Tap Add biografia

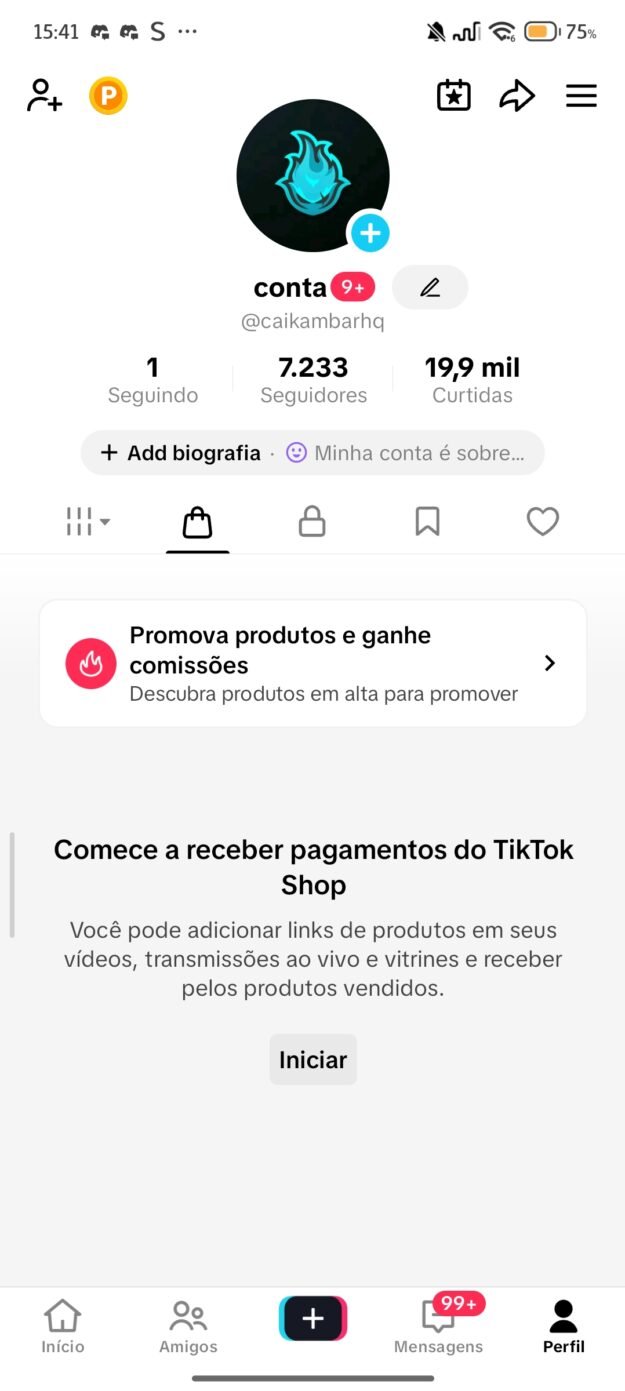click(181, 453)
